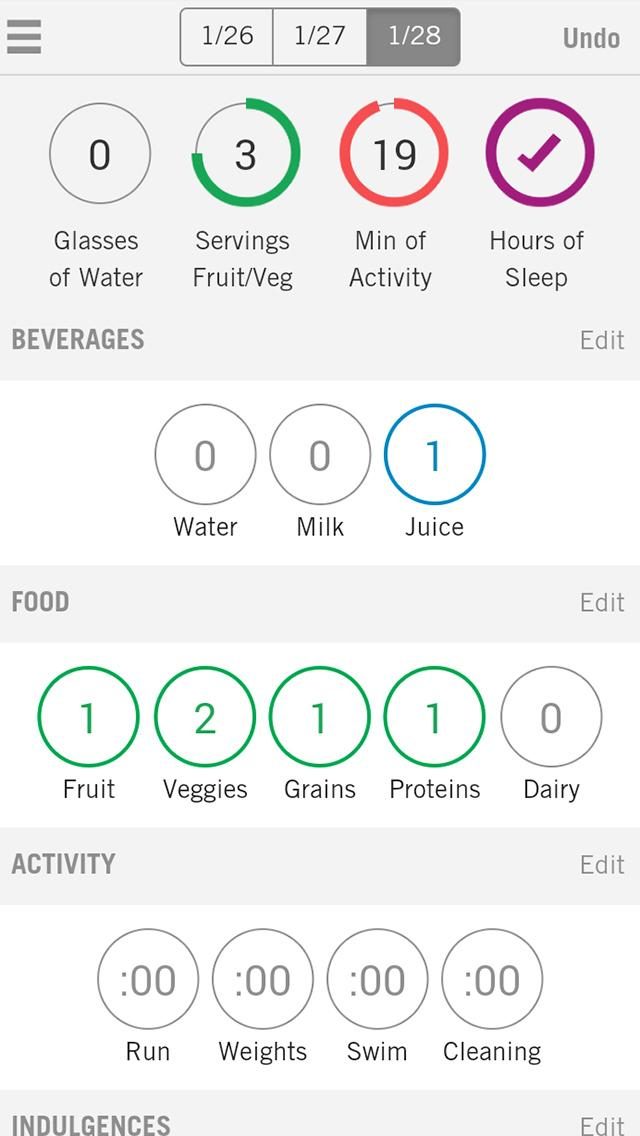This screenshot has width=640, height=1136.
Task: Add one more Juice
Action: [434, 455]
